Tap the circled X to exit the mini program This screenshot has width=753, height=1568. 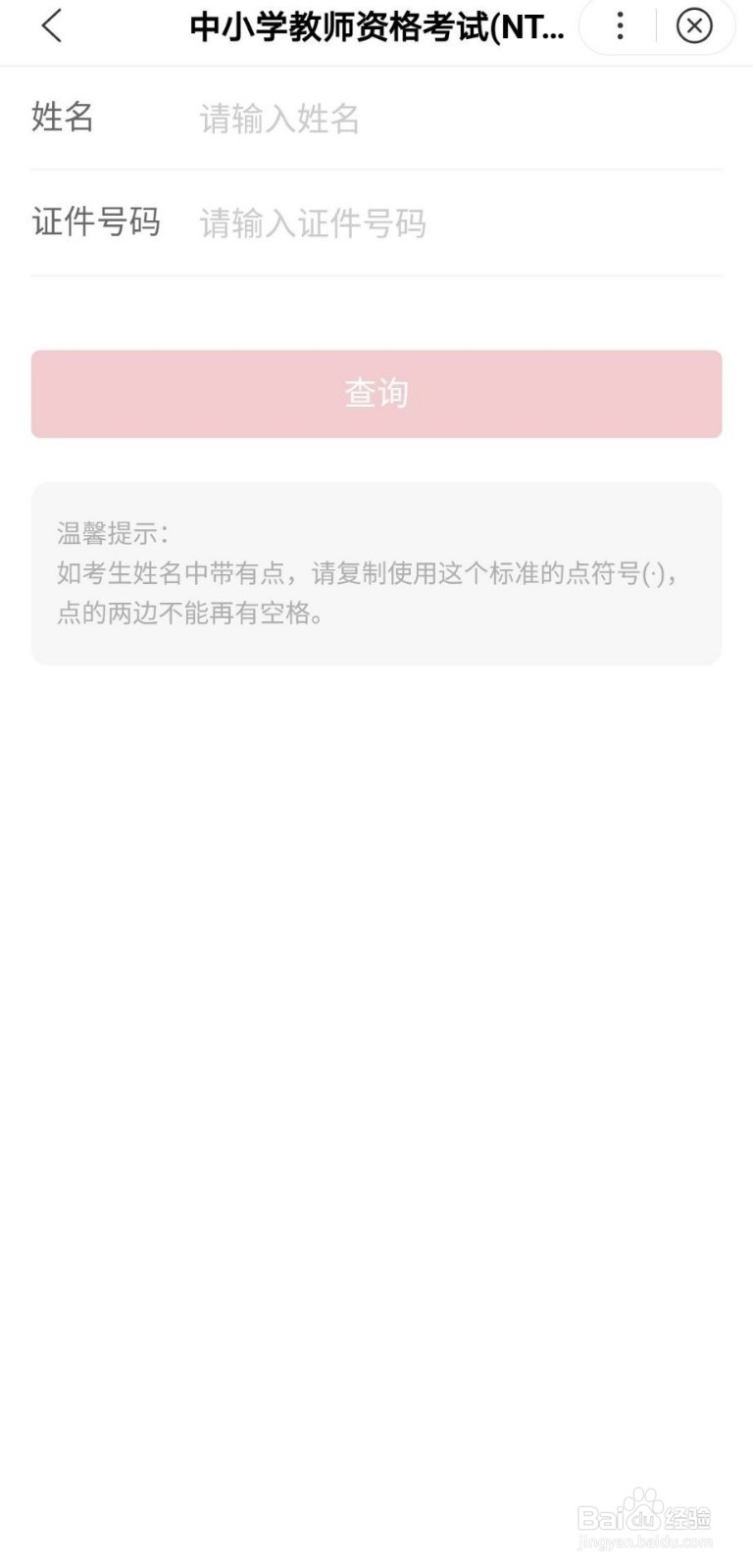tap(695, 27)
